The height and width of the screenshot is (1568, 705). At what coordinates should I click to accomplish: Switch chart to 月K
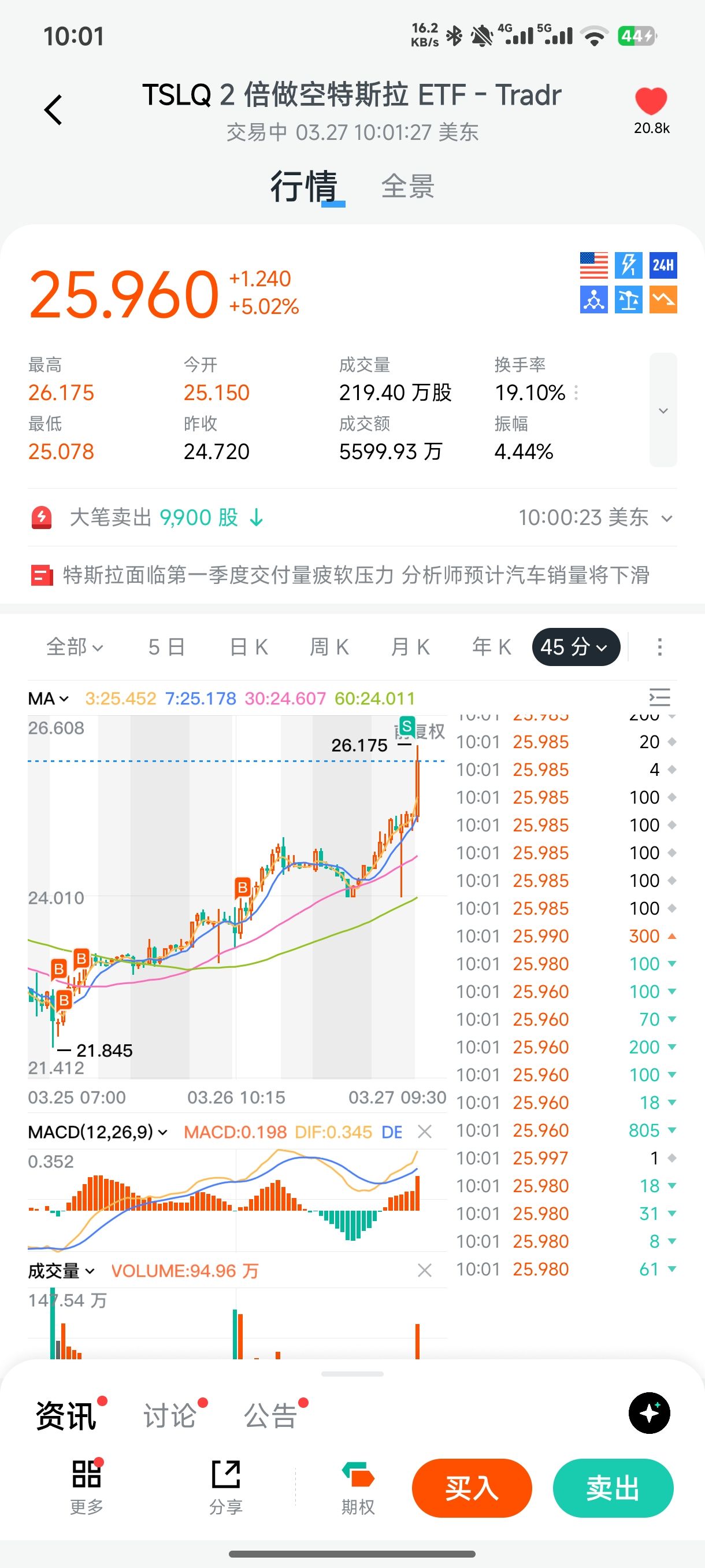[x=410, y=646]
